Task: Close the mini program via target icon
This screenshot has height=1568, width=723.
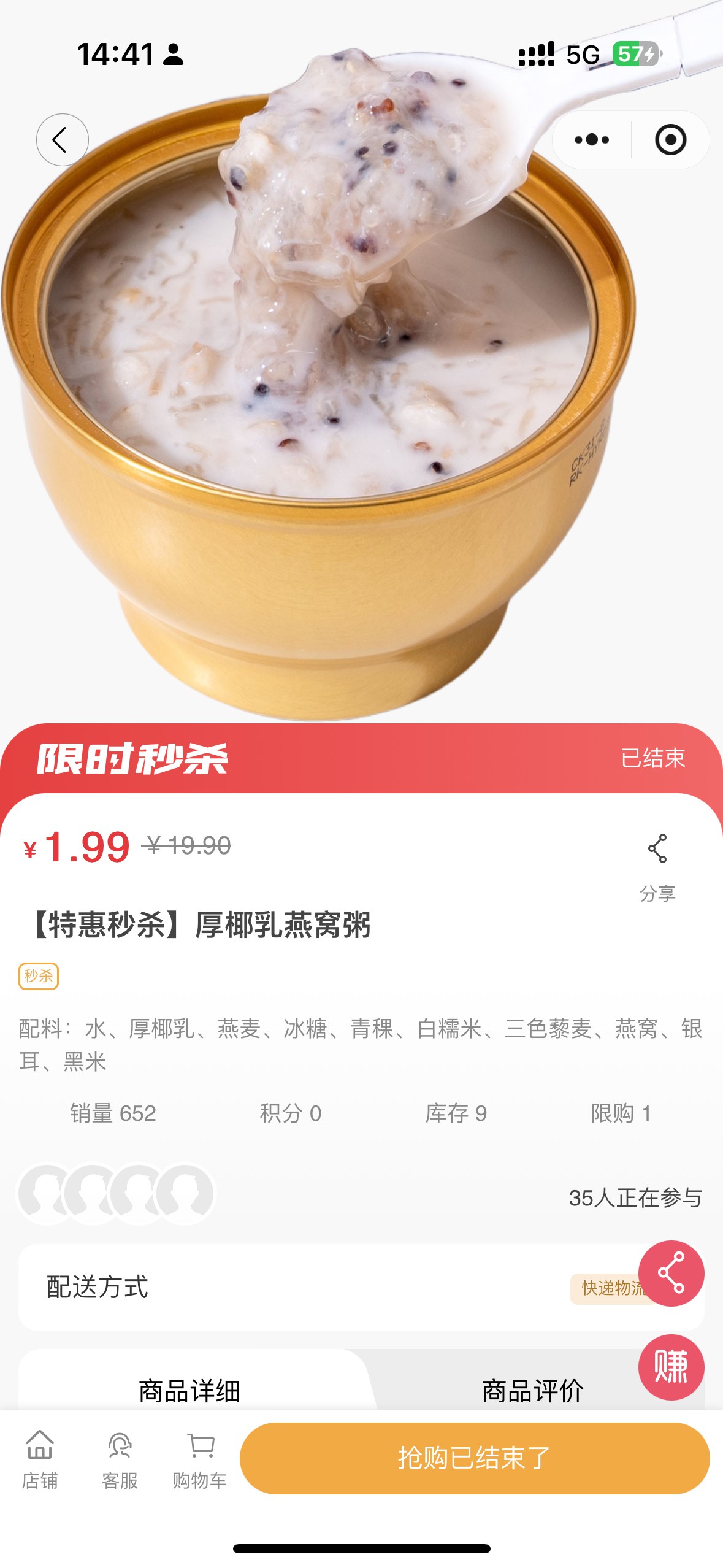Action: [670, 140]
